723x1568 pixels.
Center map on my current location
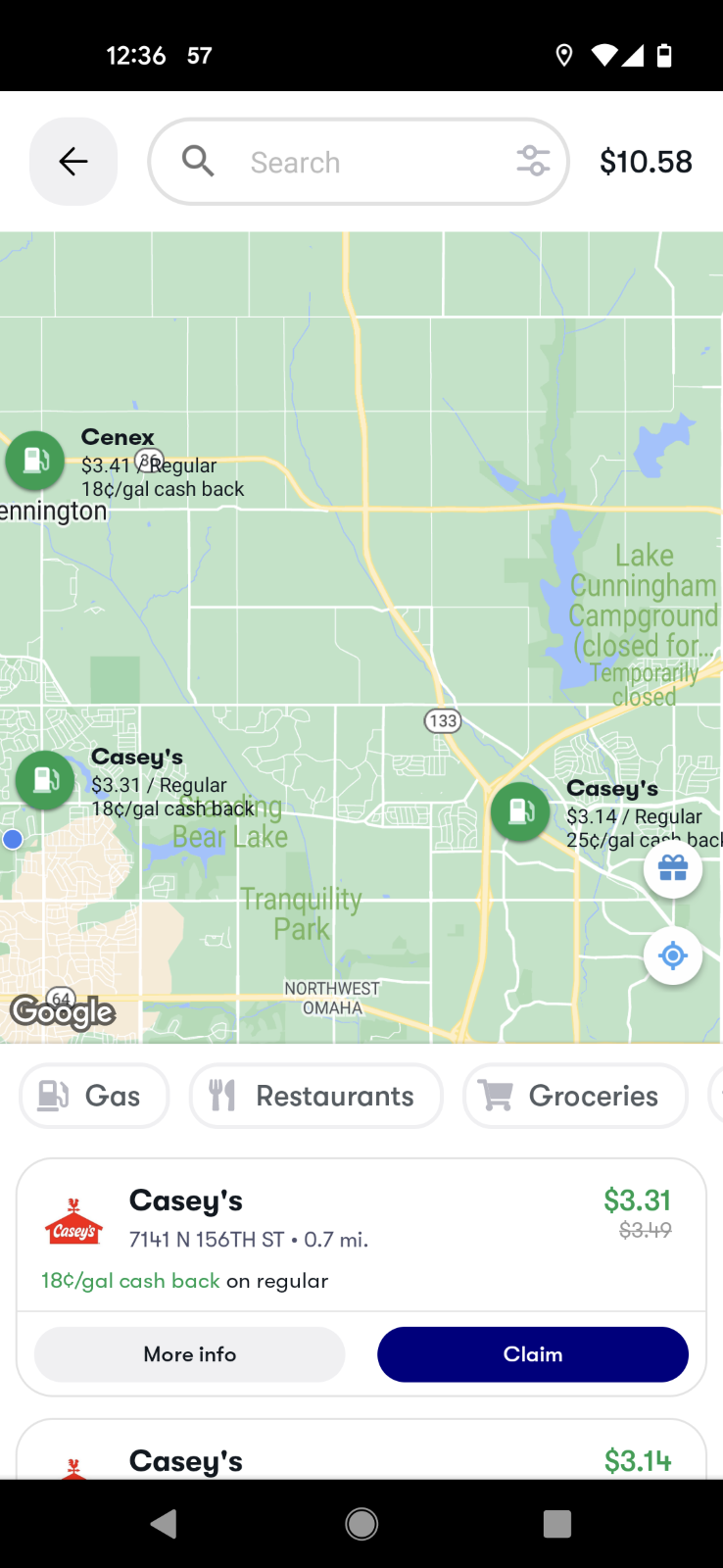673,955
